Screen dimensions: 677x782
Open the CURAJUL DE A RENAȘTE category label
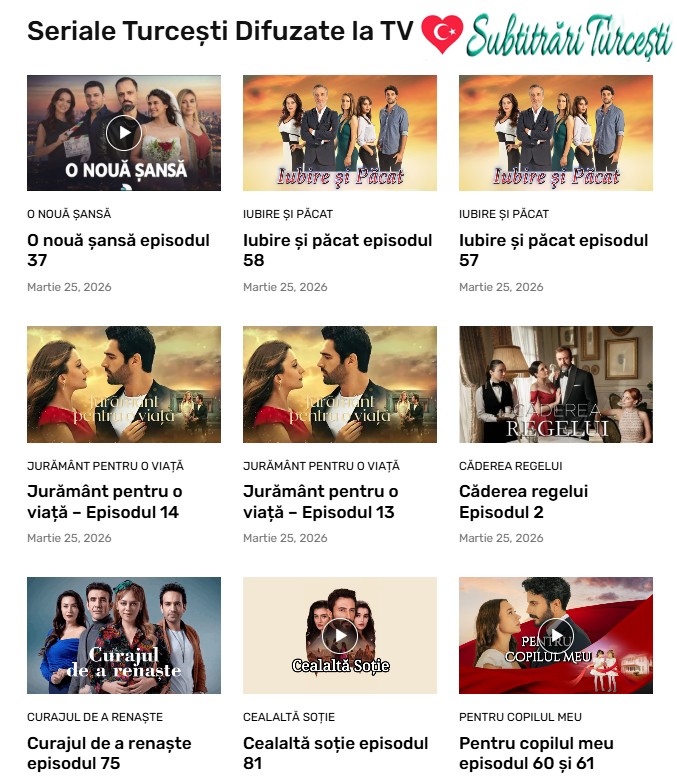tap(95, 717)
